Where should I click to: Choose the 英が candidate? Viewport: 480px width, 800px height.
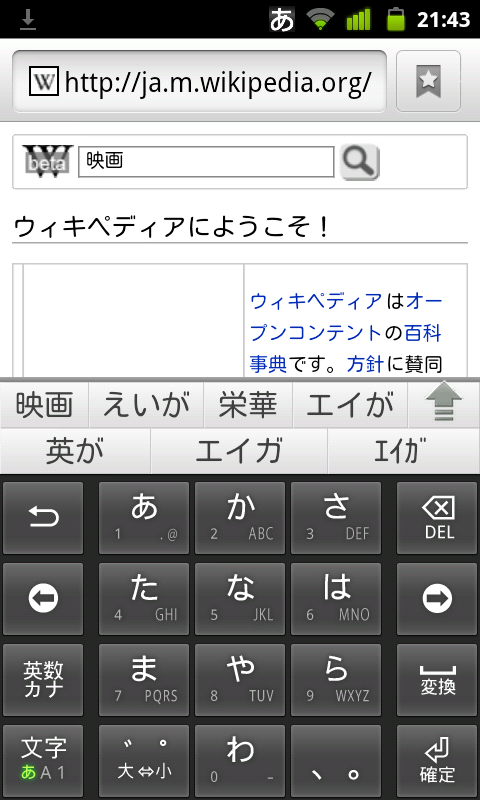pyautogui.click(x=75, y=452)
